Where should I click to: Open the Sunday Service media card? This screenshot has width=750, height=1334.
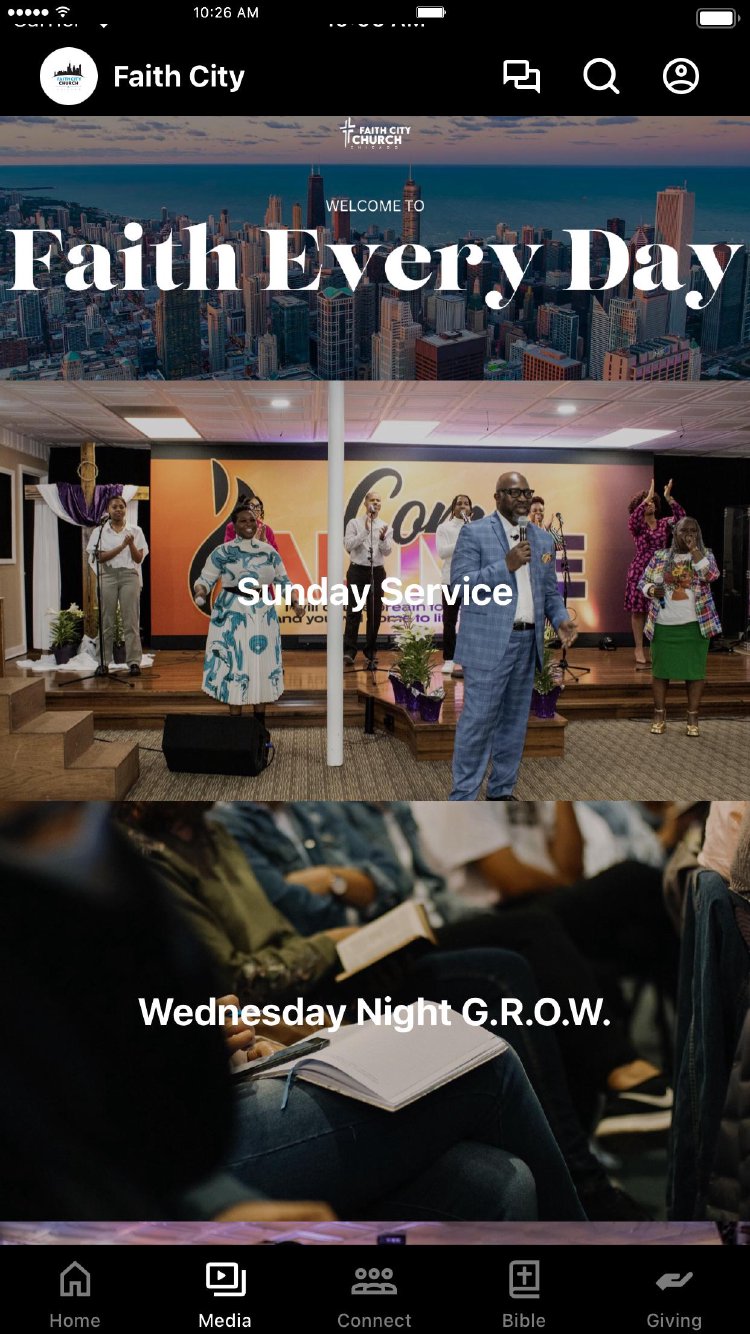click(x=375, y=592)
